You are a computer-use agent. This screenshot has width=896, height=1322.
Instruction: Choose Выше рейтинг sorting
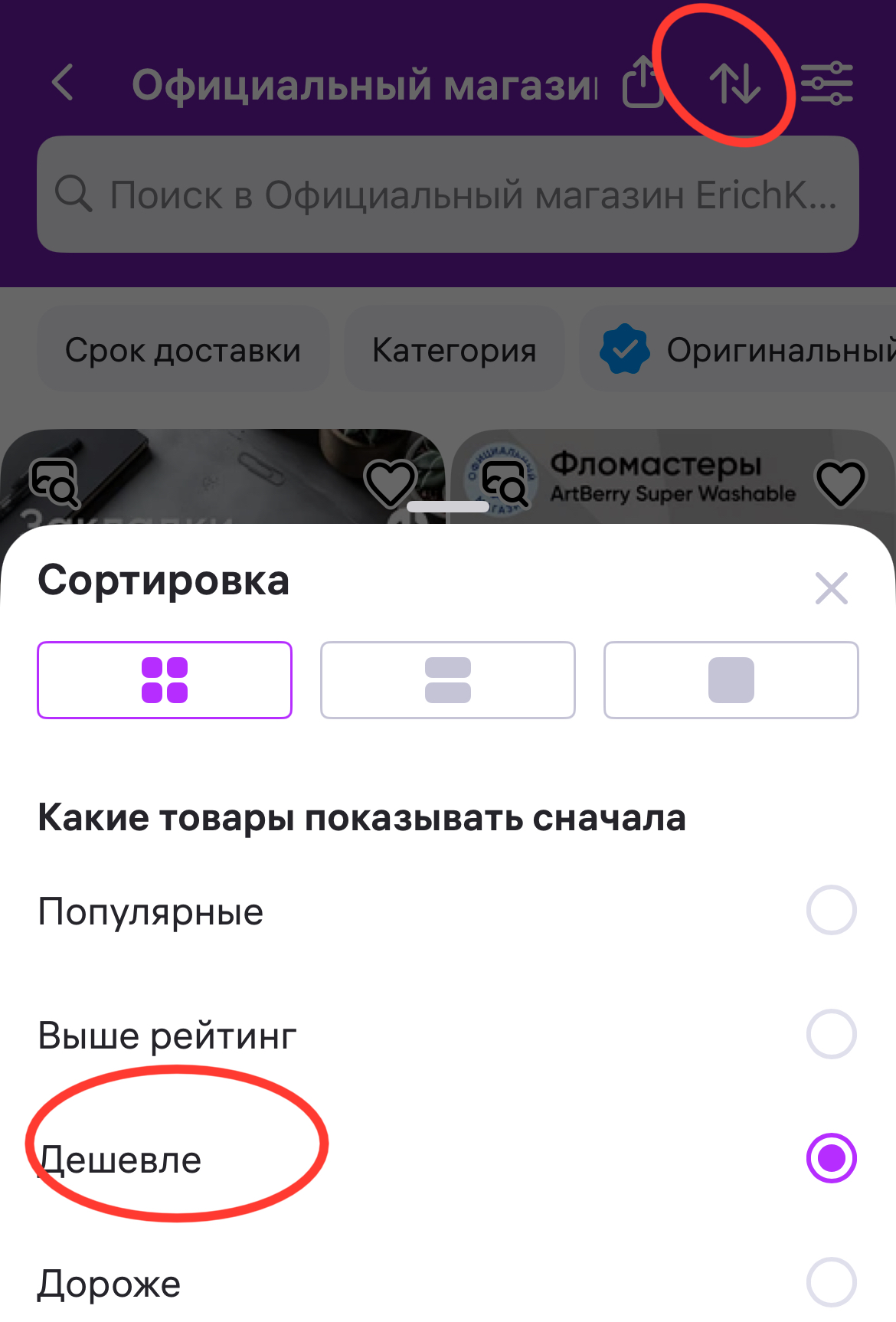[x=831, y=1034]
